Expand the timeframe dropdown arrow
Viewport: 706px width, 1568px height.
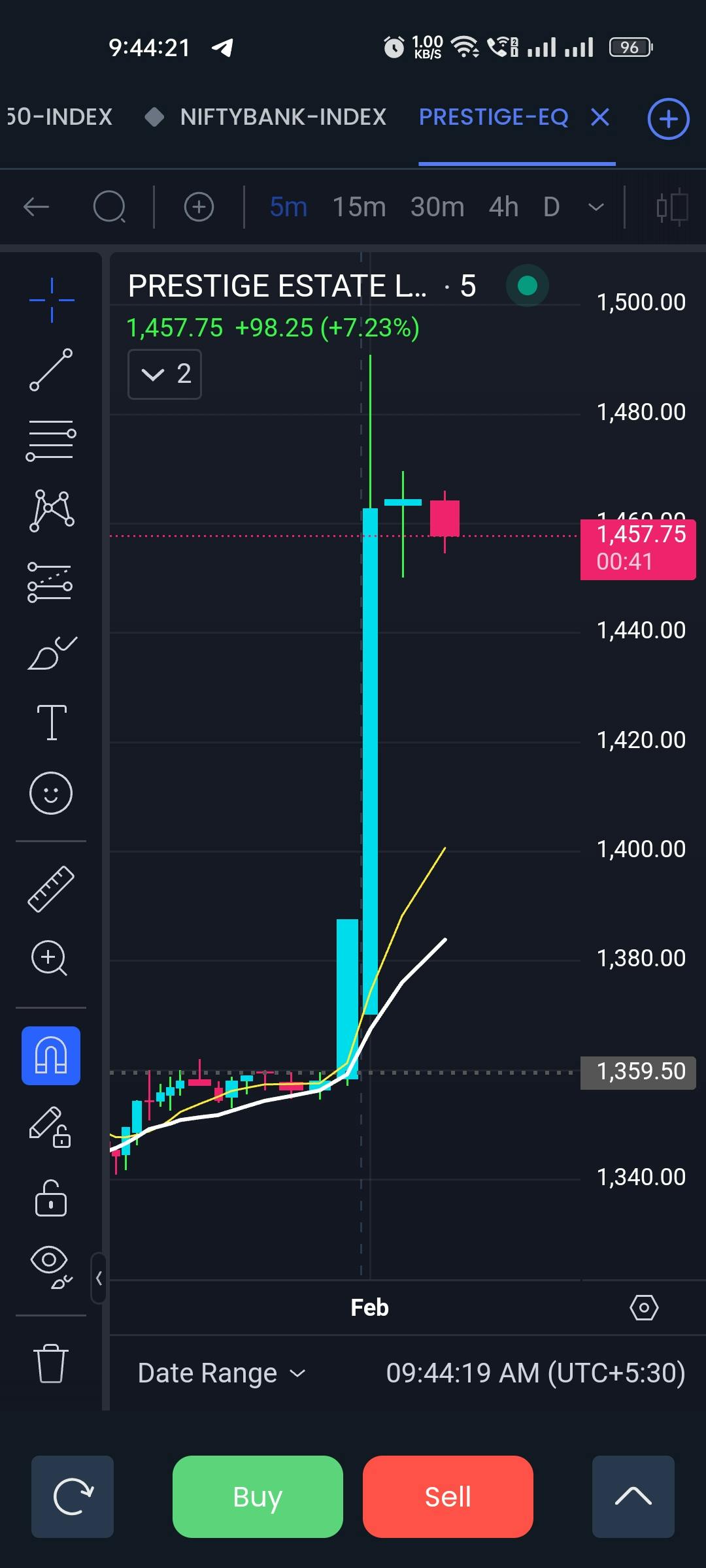point(596,208)
